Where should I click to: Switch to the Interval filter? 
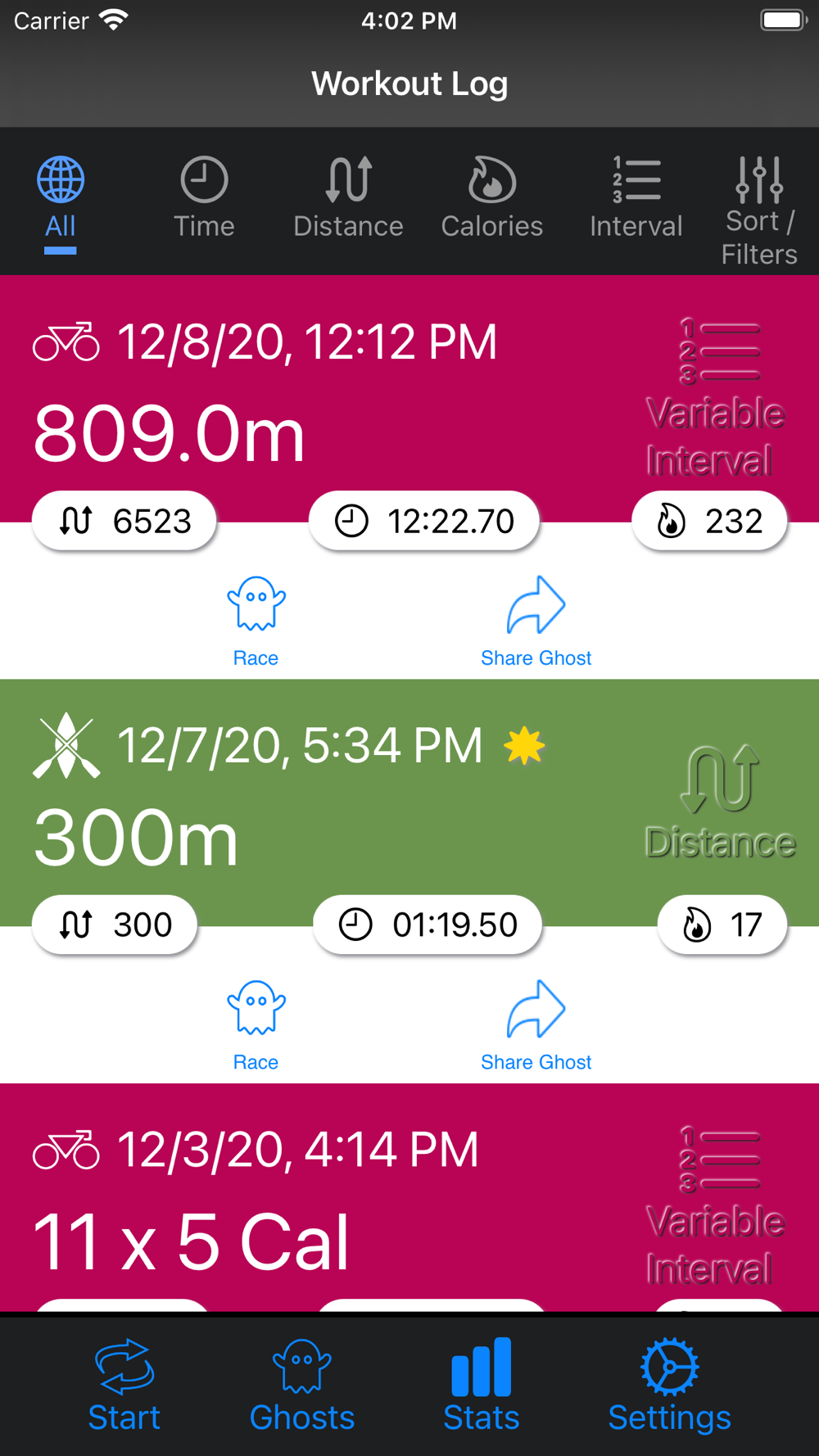tap(636, 199)
